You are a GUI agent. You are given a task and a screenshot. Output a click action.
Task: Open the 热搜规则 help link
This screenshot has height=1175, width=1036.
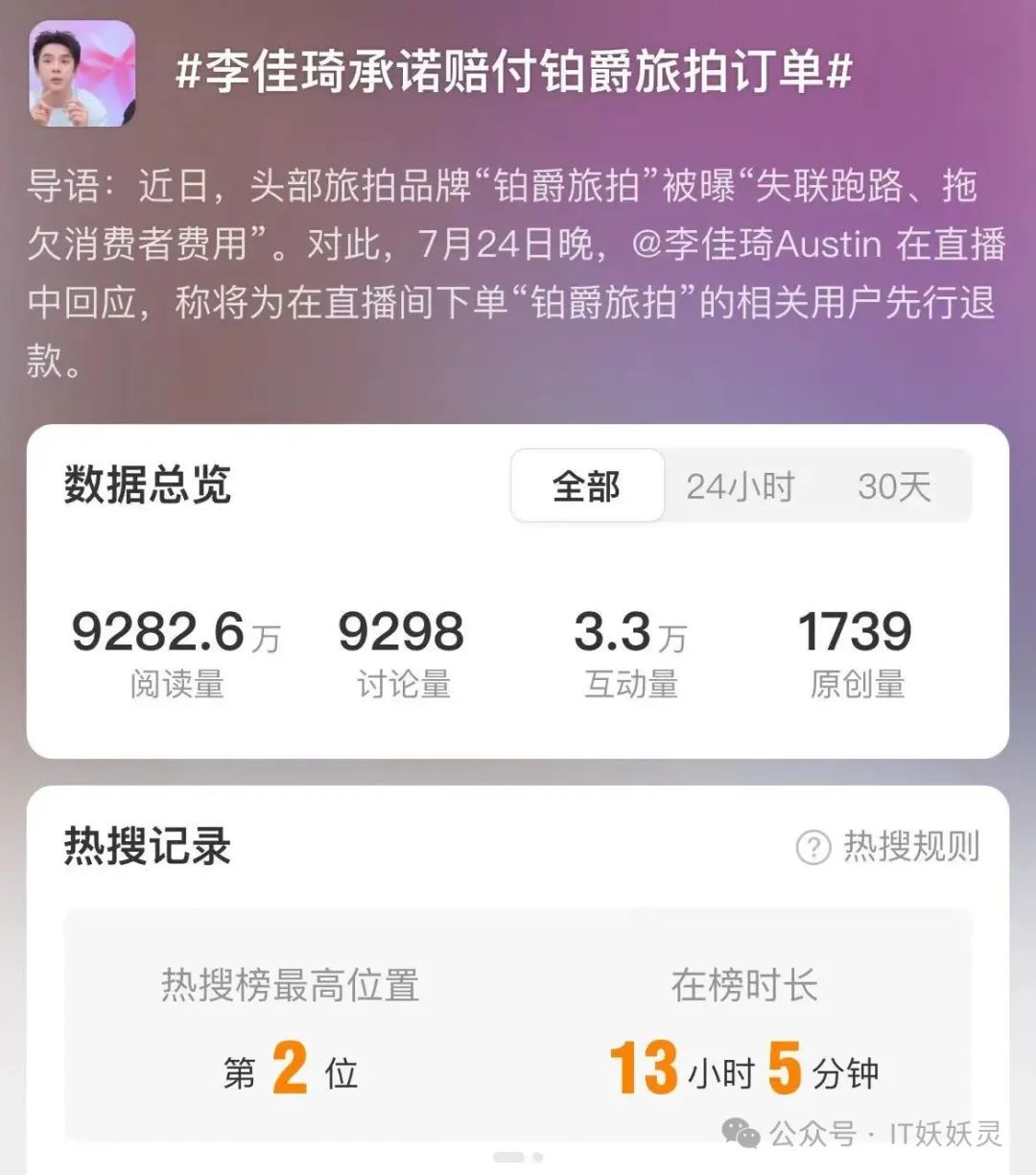point(889,847)
